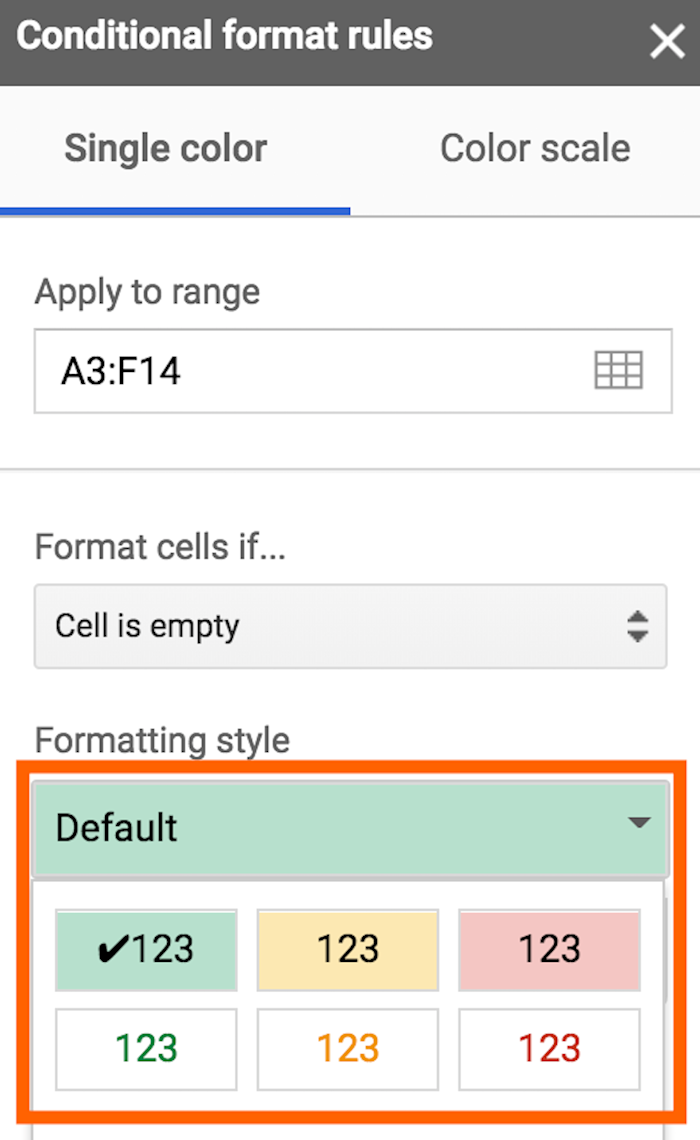700x1140 pixels.
Task: Choose the yellow background 123 style
Action: pos(347,950)
